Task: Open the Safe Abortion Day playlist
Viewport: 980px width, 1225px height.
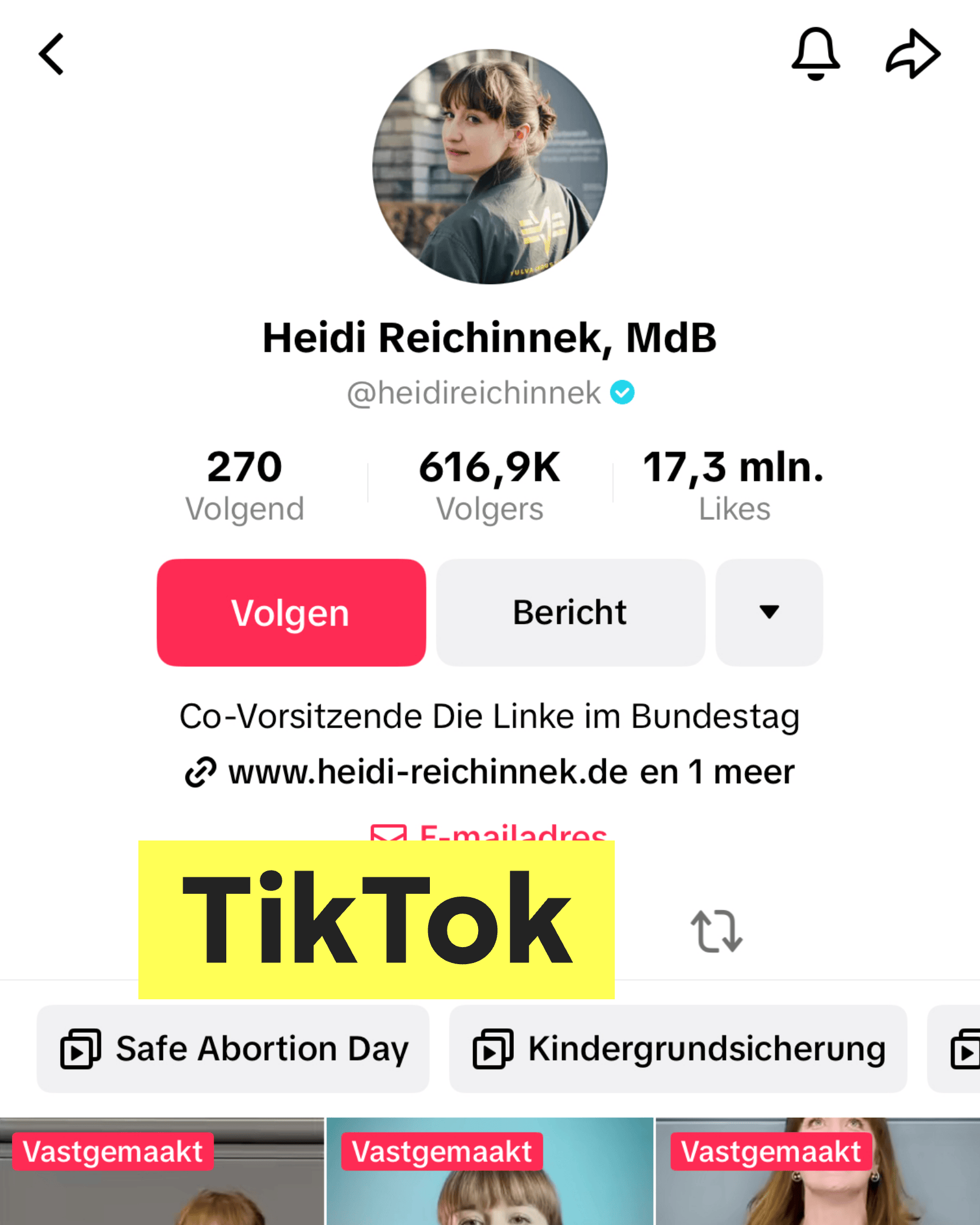Action: [233, 1049]
